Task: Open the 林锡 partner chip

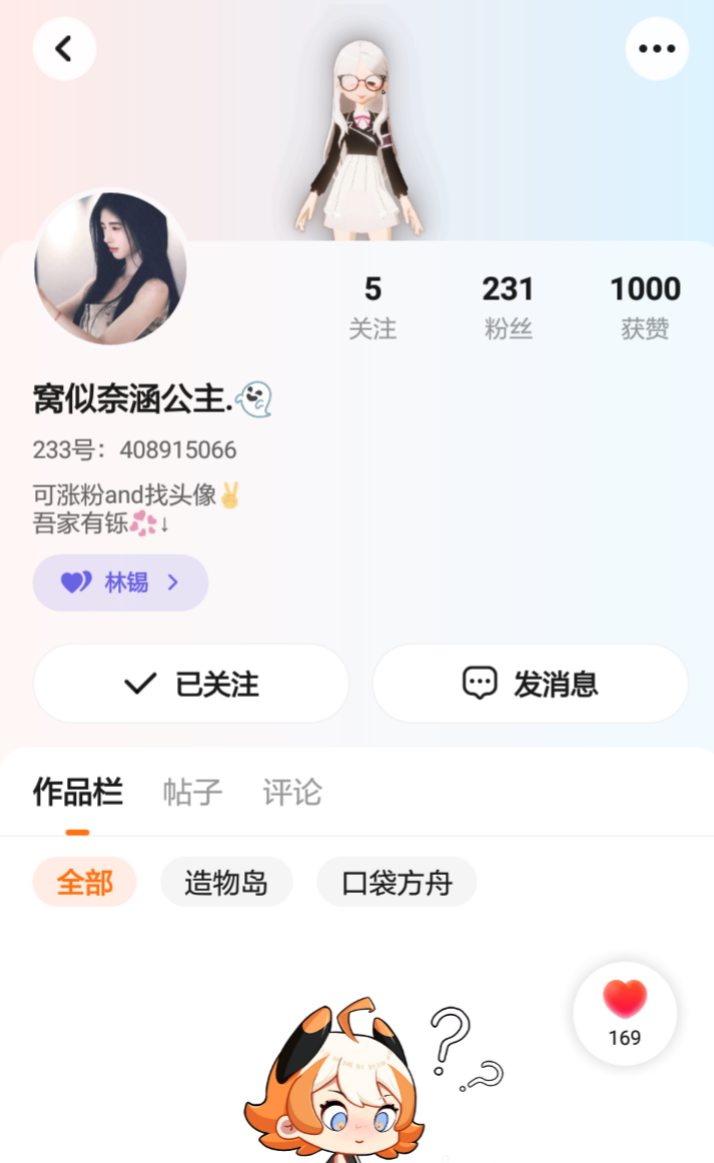Action: (121, 582)
